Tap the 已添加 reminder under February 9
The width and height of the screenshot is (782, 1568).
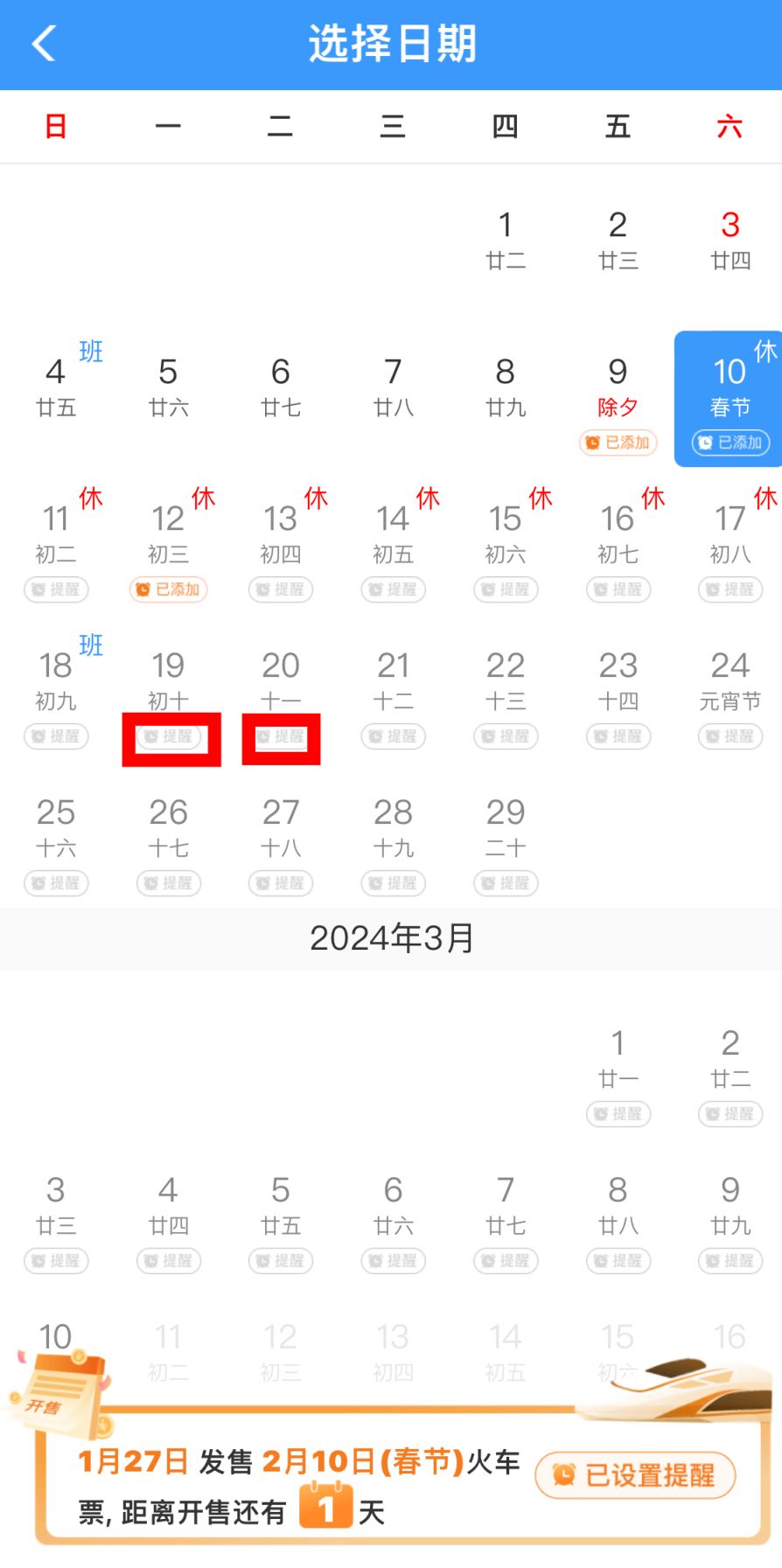click(618, 443)
